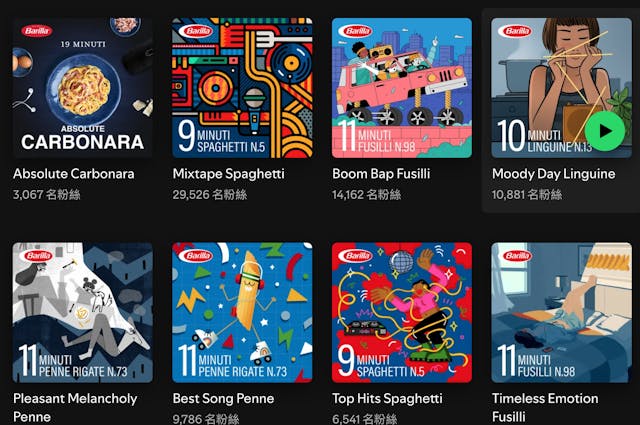Viewport: 640px width, 425px height.
Task: Play the Moody Day Linguine playlist
Action: tap(604, 130)
